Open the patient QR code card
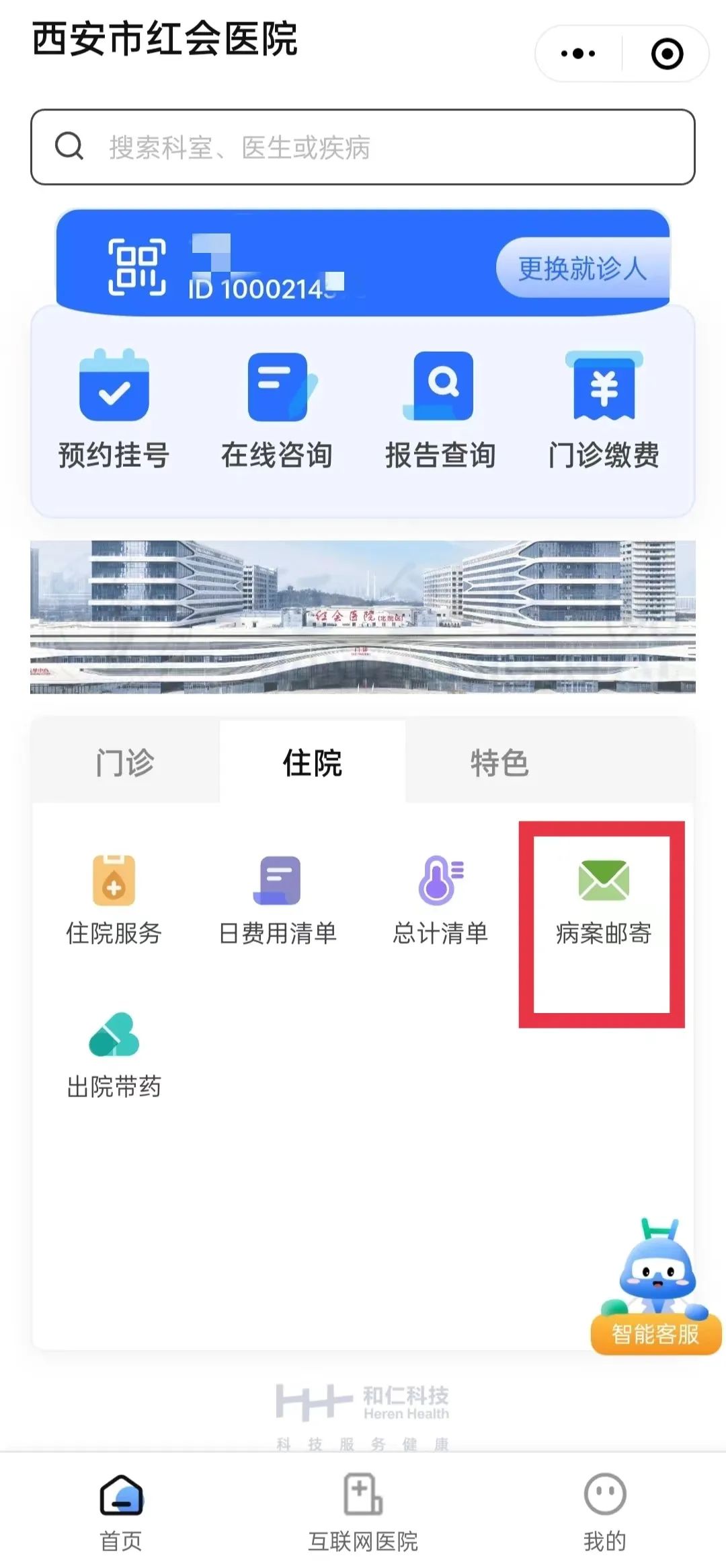 coord(137,268)
